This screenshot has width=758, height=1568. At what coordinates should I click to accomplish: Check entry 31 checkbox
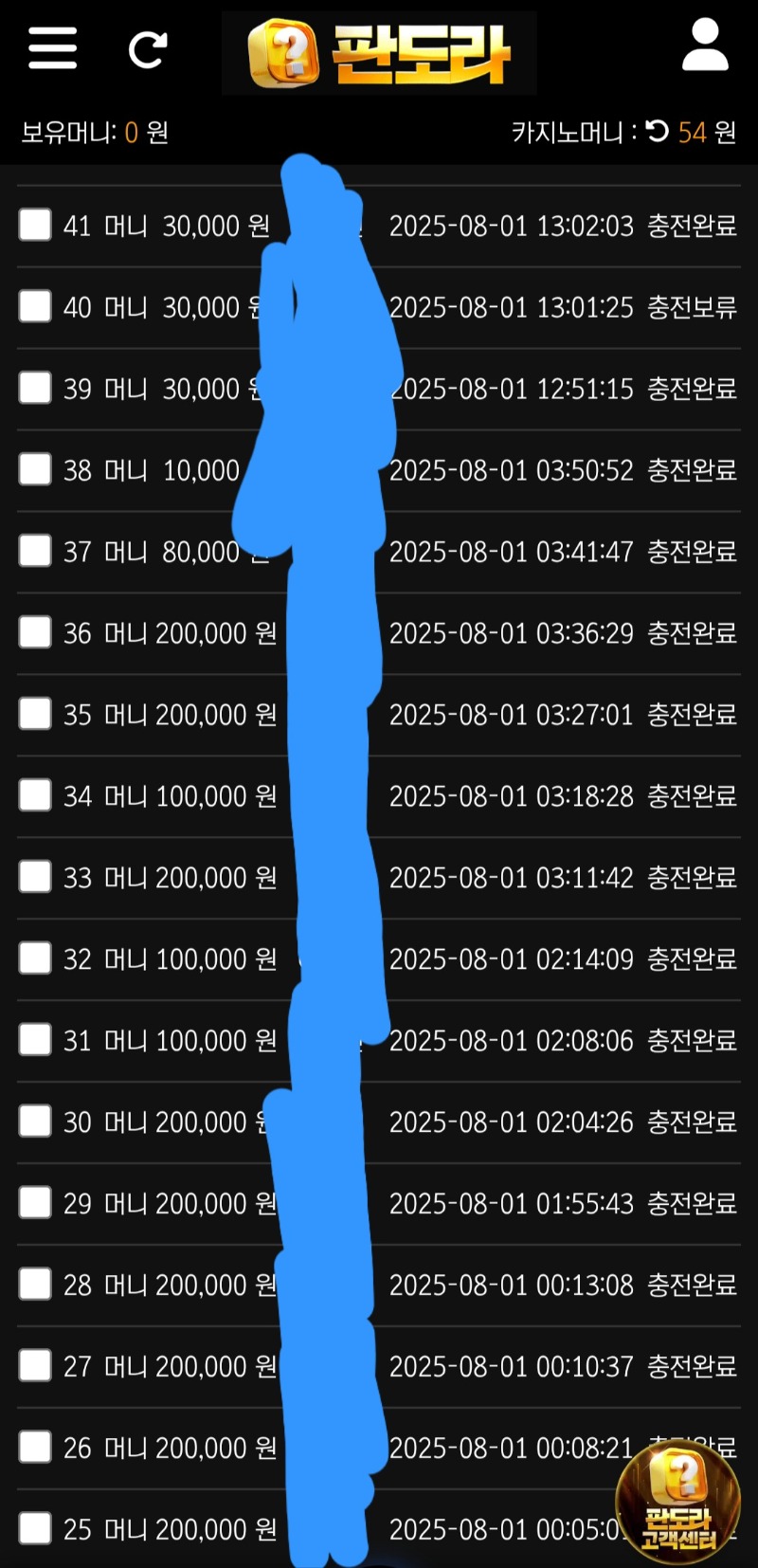35,1040
